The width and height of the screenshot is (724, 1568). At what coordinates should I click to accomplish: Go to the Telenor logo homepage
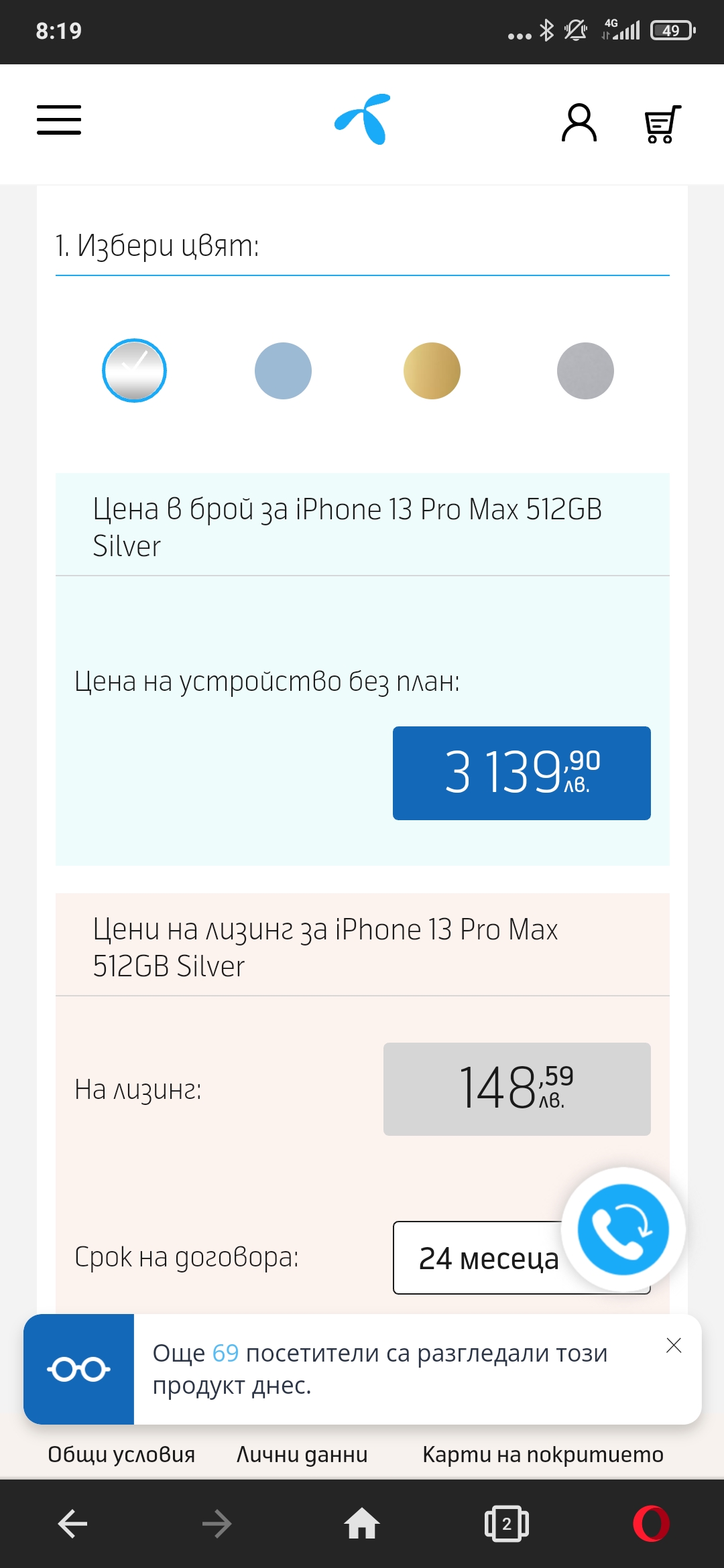[363, 119]
